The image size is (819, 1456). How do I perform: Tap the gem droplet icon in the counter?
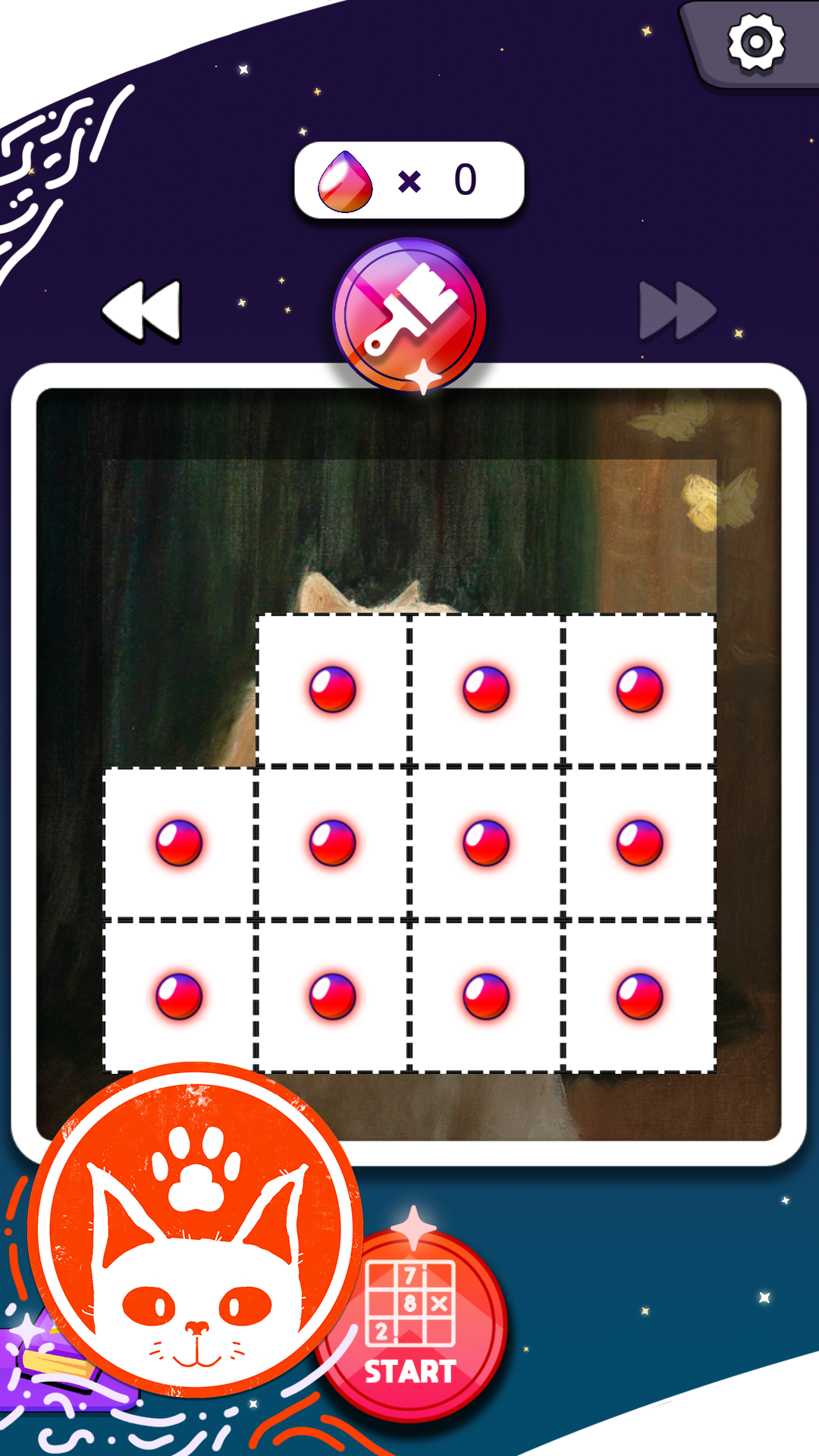345,180
